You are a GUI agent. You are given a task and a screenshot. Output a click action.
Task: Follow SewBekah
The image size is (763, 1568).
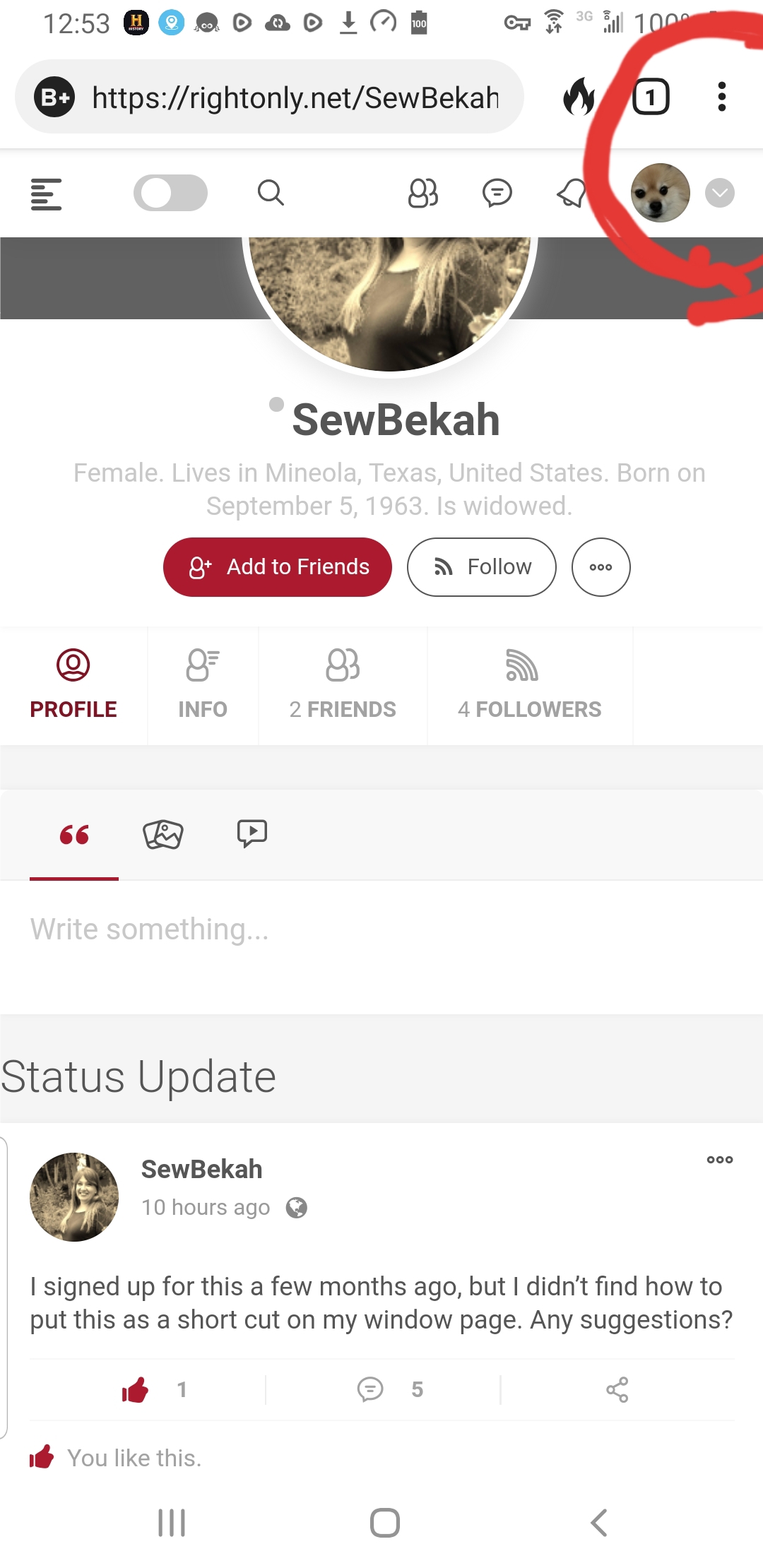pyautogui.click(x=482, y=567)
